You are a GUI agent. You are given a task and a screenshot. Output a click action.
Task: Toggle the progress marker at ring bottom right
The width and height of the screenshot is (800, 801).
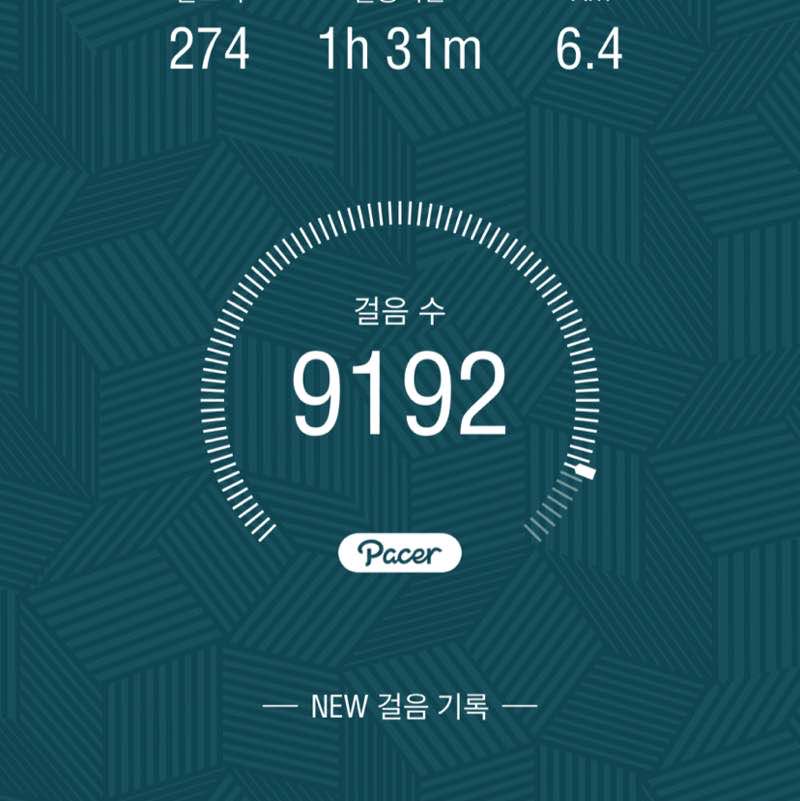(x=583, y=470)
